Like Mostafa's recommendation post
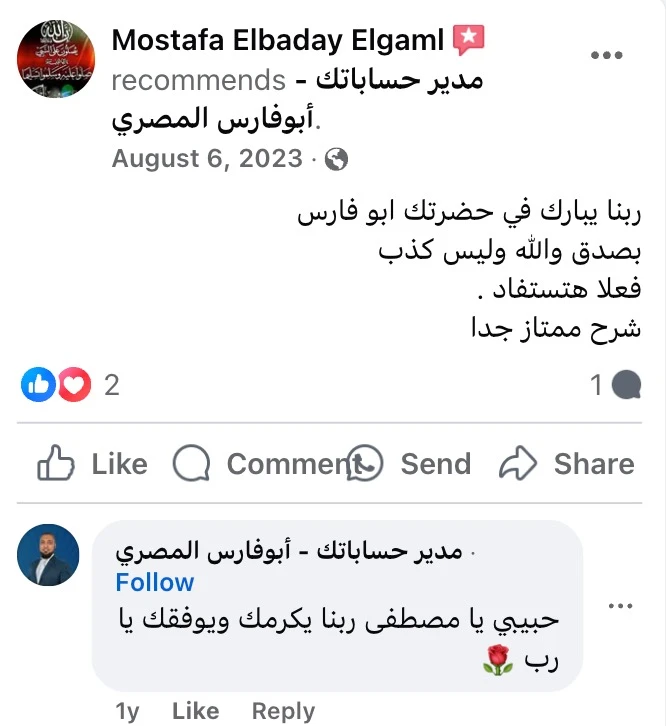Image resolution: width=666 pixels, height=726 pixels. pos(92,464)
